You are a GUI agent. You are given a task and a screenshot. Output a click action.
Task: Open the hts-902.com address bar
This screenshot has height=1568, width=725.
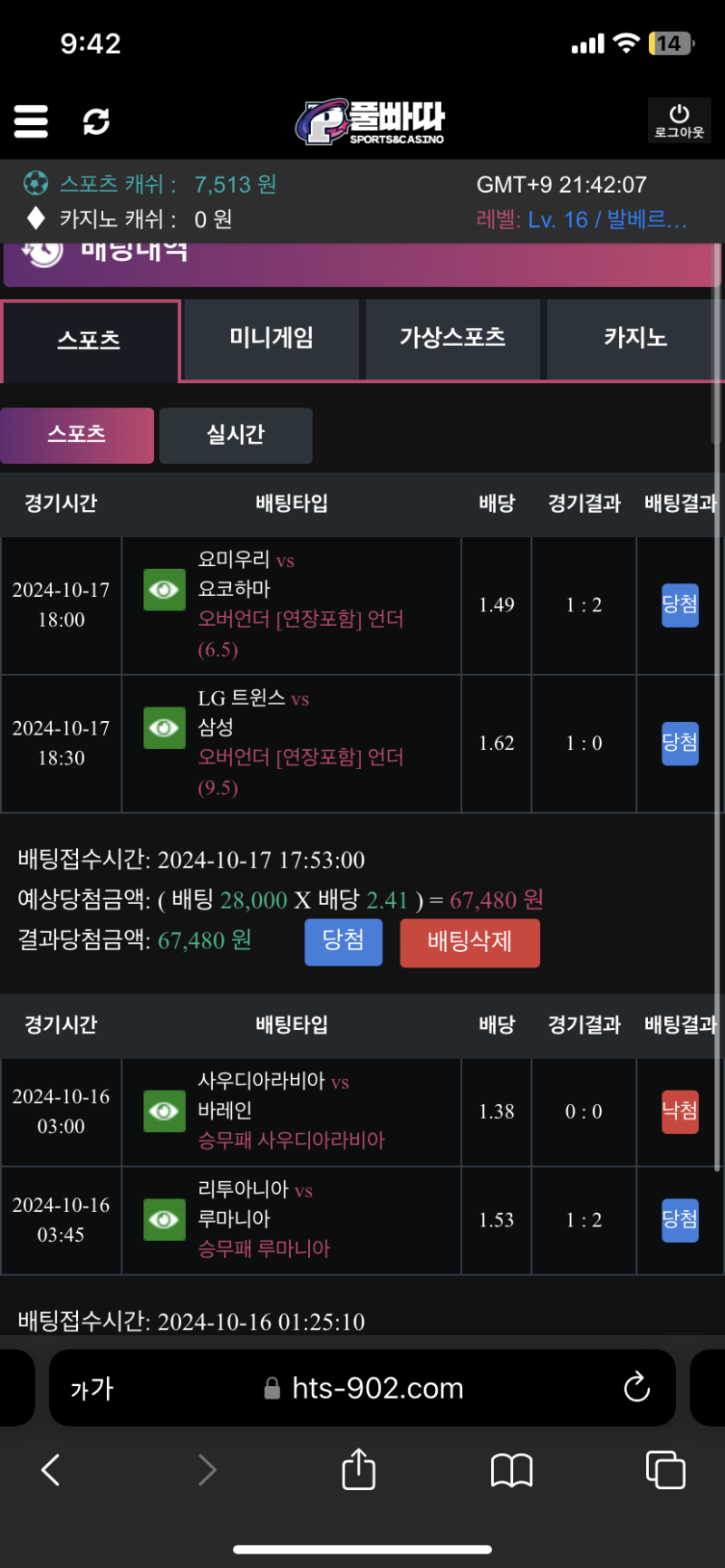click(376, 1388)
